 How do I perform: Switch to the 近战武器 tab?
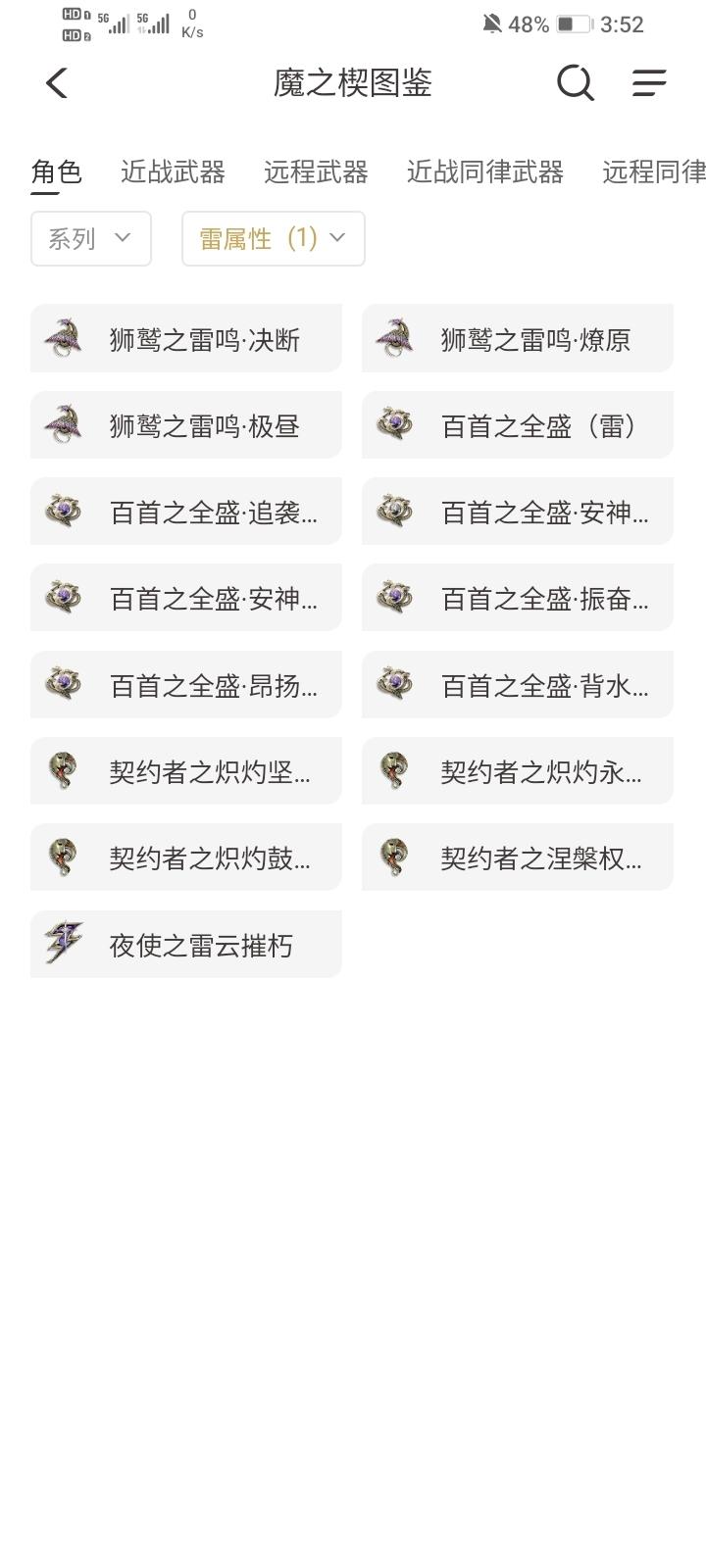click(173, 172)
